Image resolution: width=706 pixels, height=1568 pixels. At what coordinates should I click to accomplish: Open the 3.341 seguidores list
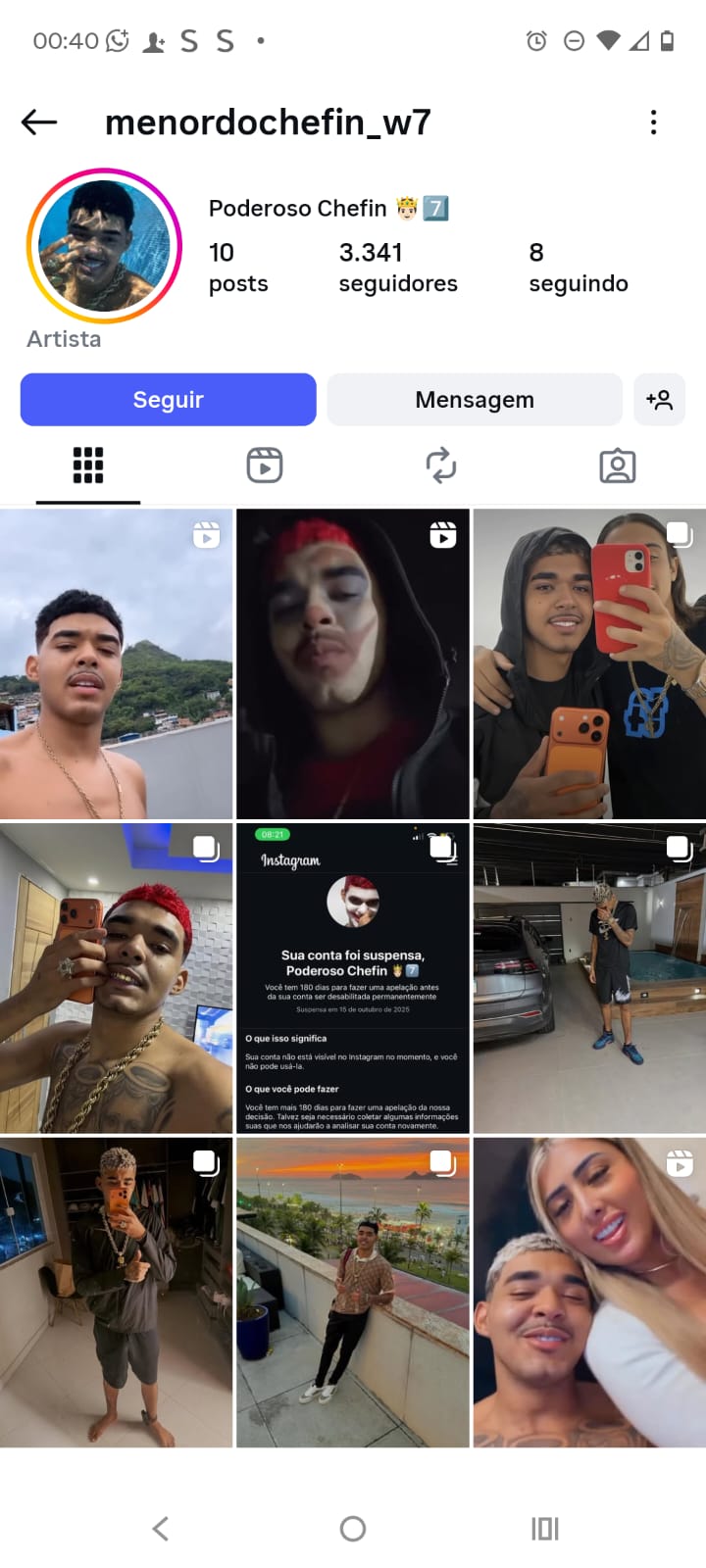(x=397, y=268)
